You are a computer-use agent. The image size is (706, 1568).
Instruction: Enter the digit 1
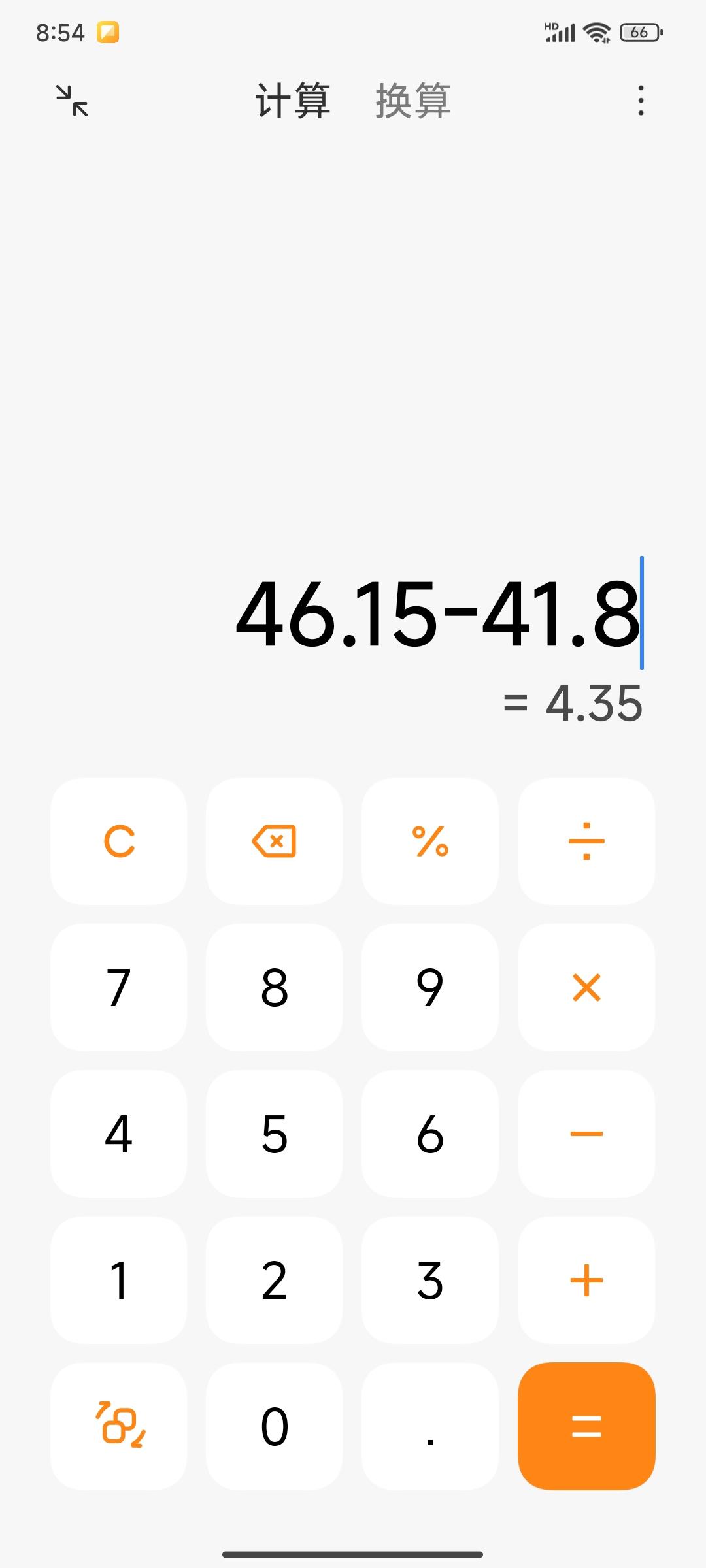click(x=119, y=1280)
